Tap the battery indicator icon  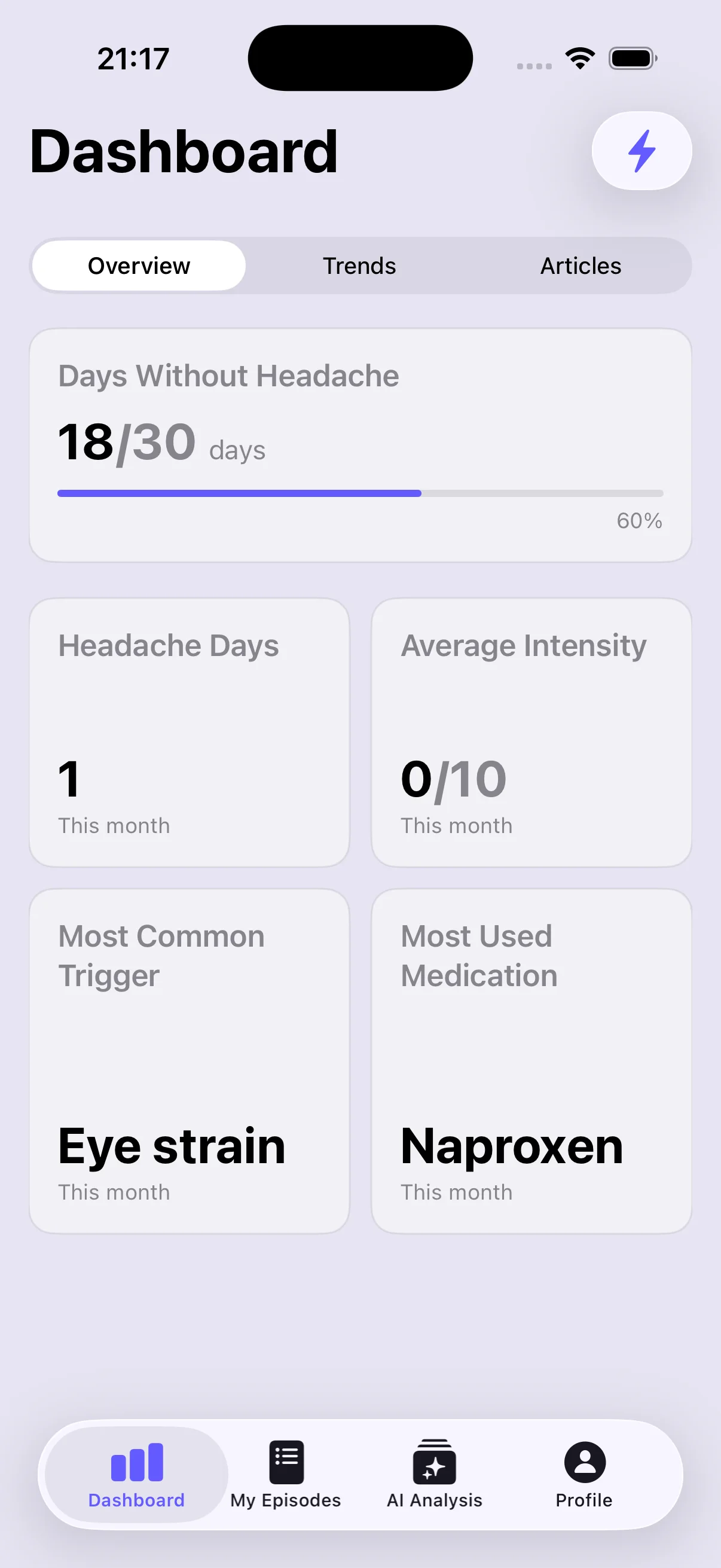pyautogui.click(x=632, y=57)
